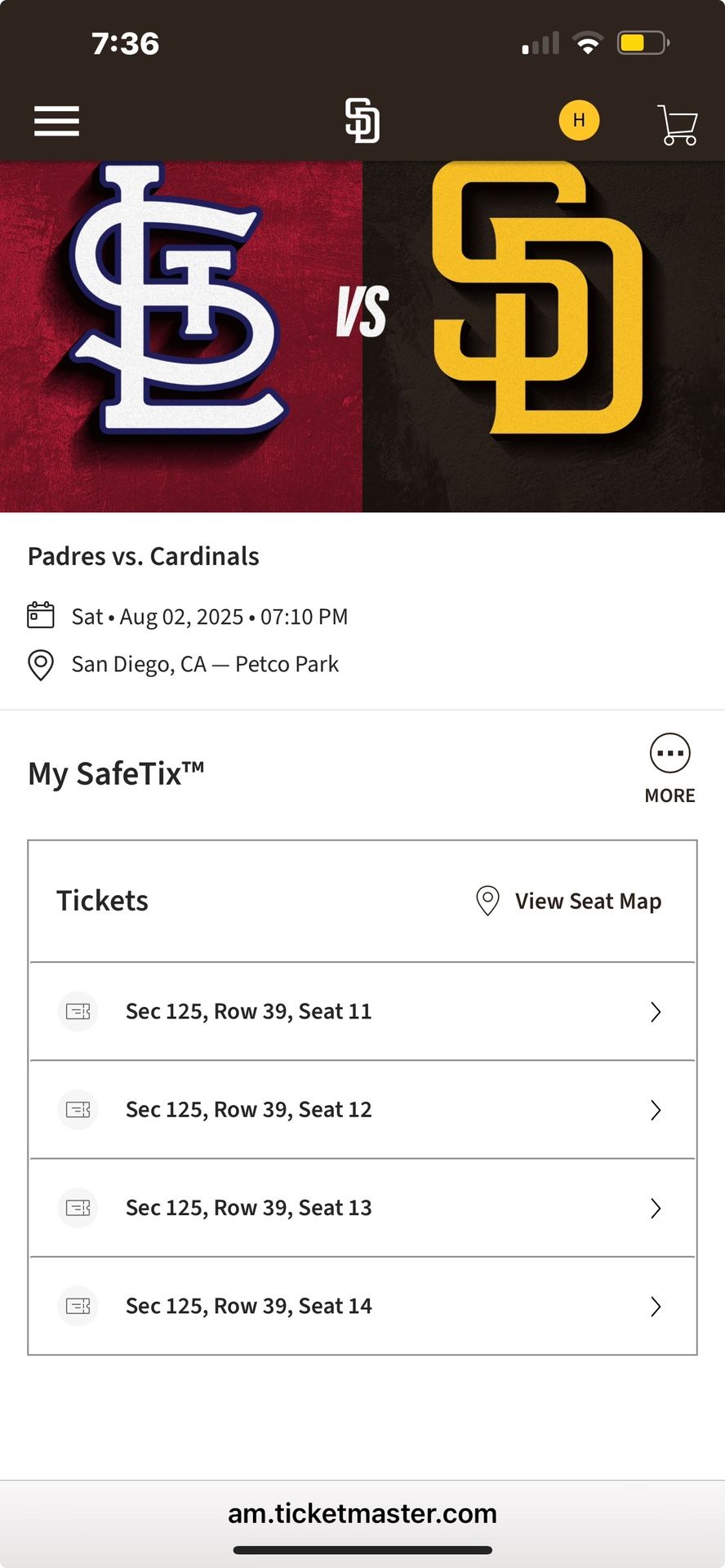Open the account avatar labeled H
Screen dimensions: 725x1568
tap(580, 119)
